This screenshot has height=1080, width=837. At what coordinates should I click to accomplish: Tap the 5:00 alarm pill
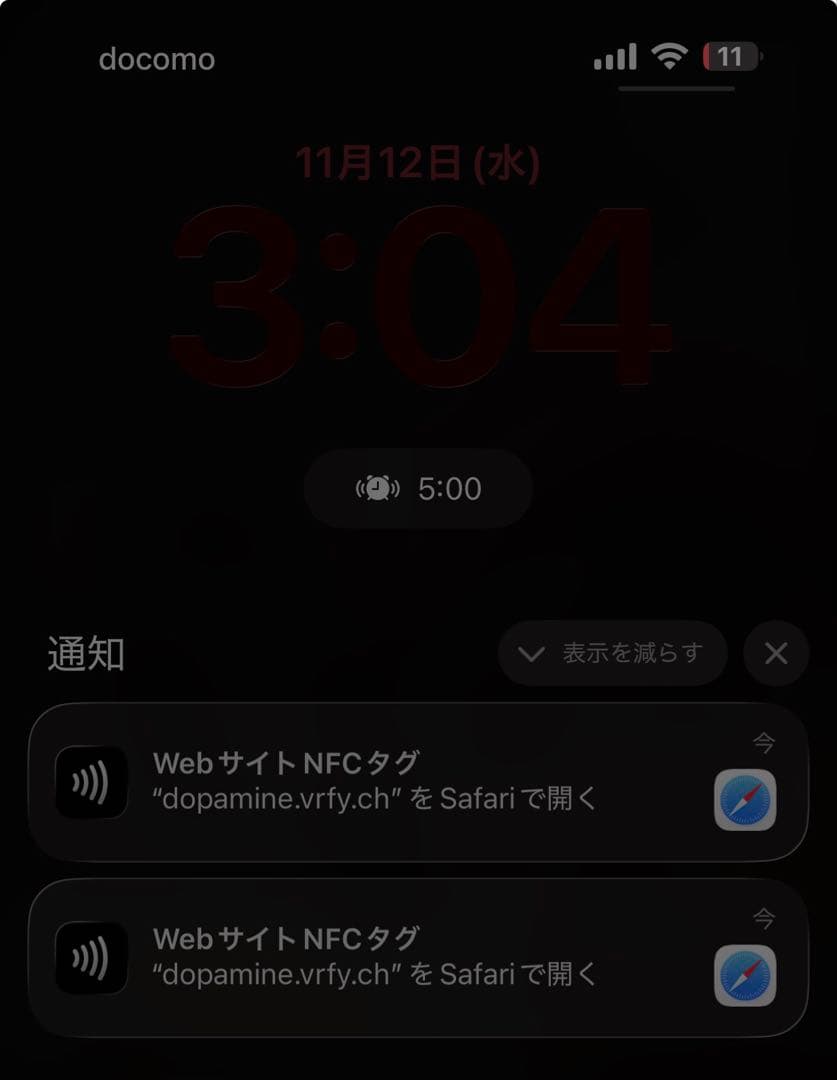(x=418, y=488)
